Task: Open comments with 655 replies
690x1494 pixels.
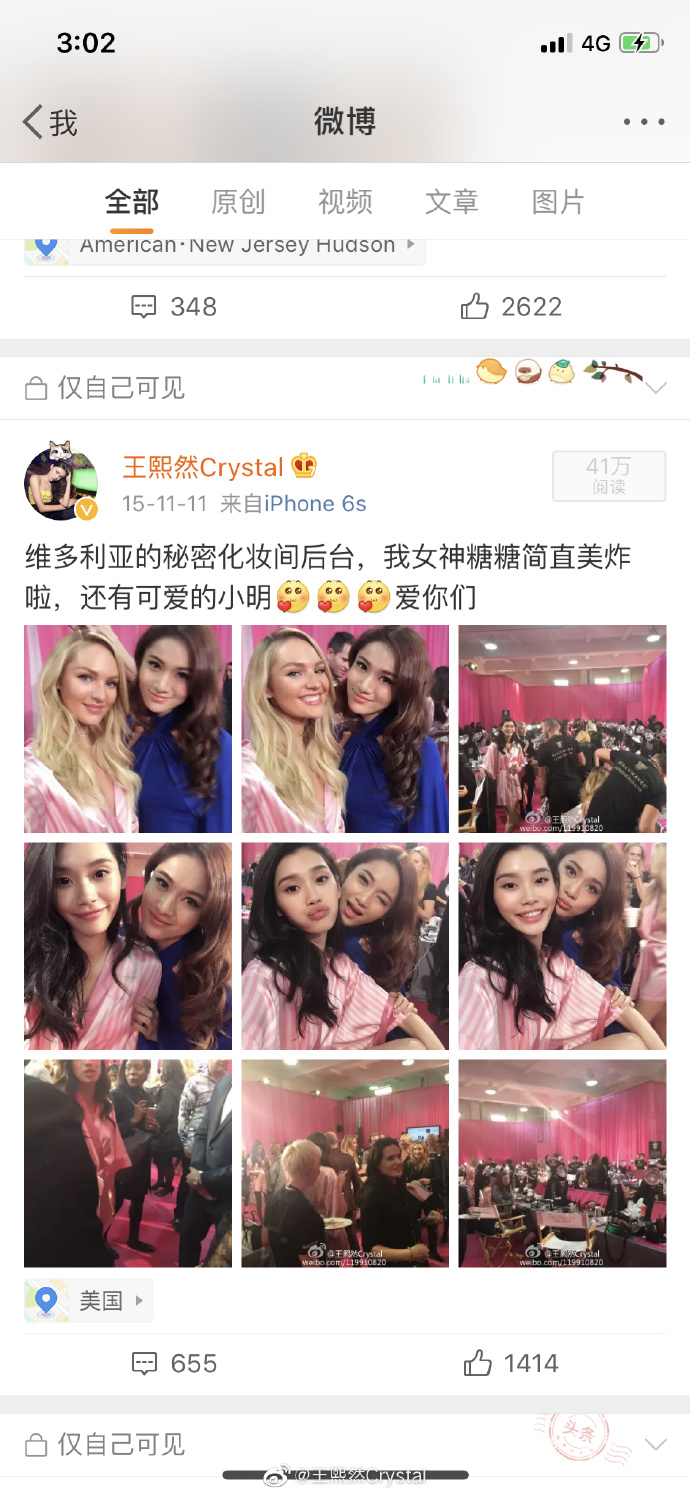Action: pyautogui.click(x=174, y=1363)
